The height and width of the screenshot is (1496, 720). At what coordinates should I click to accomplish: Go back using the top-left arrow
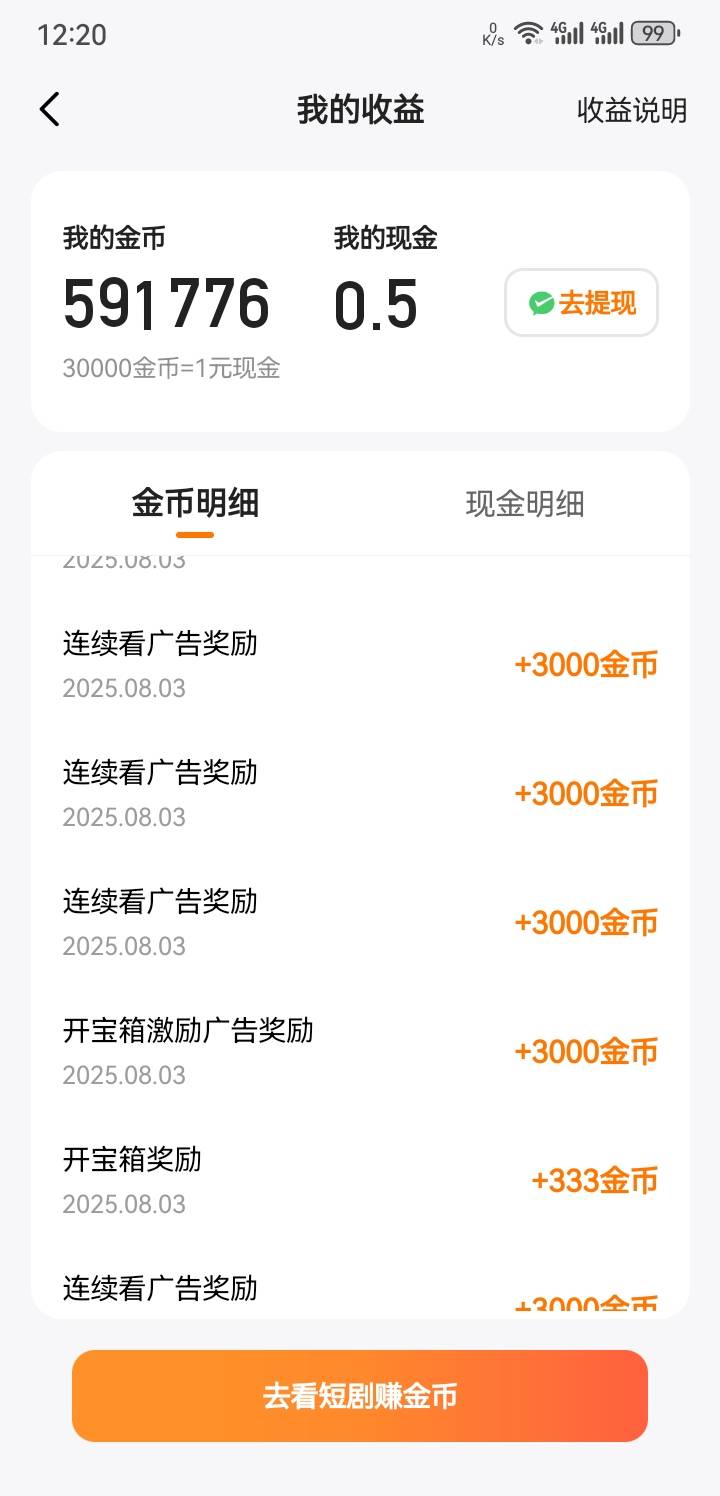(x=50, y=110)
